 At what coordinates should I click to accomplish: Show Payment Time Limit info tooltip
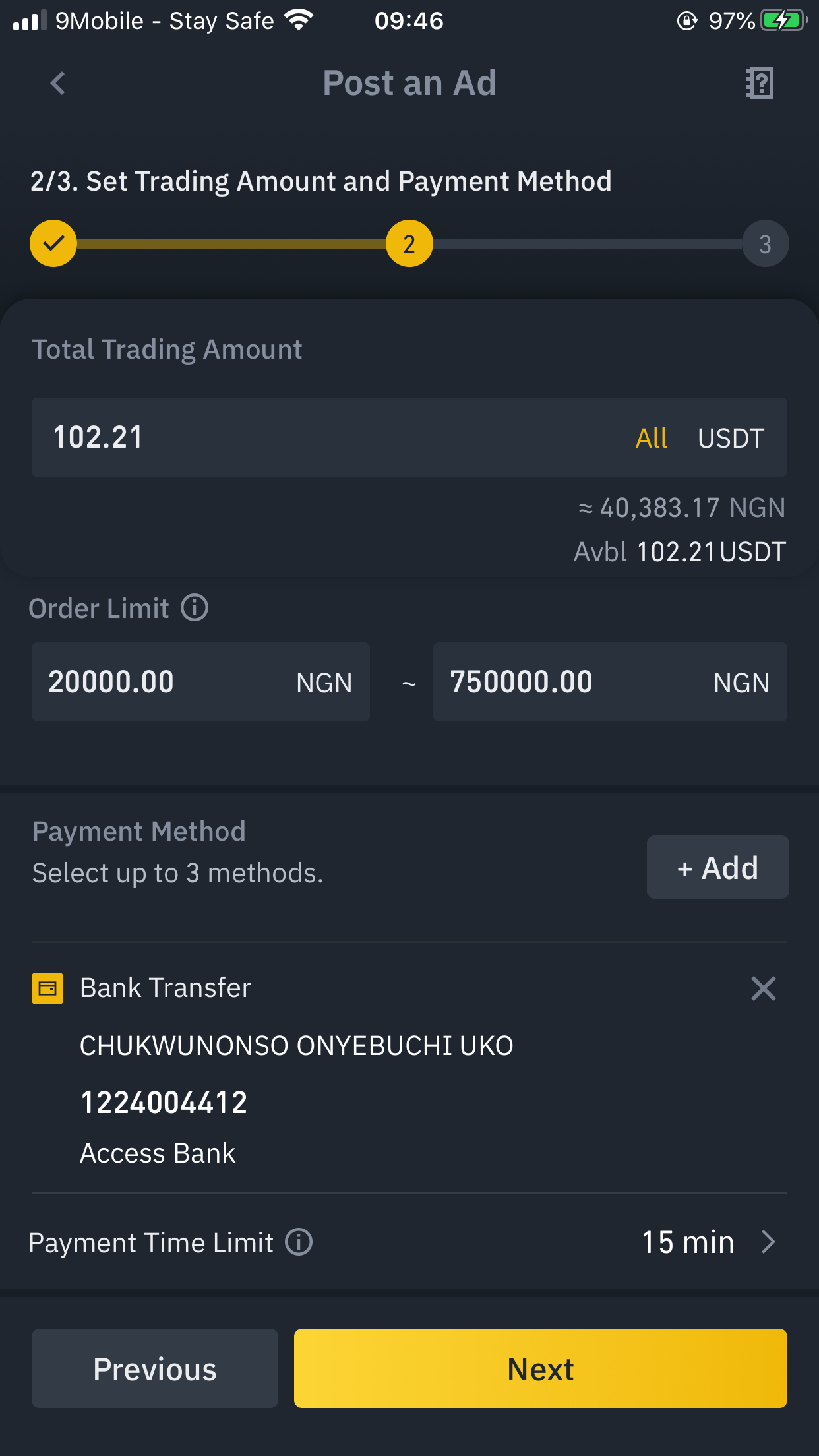299,1242
